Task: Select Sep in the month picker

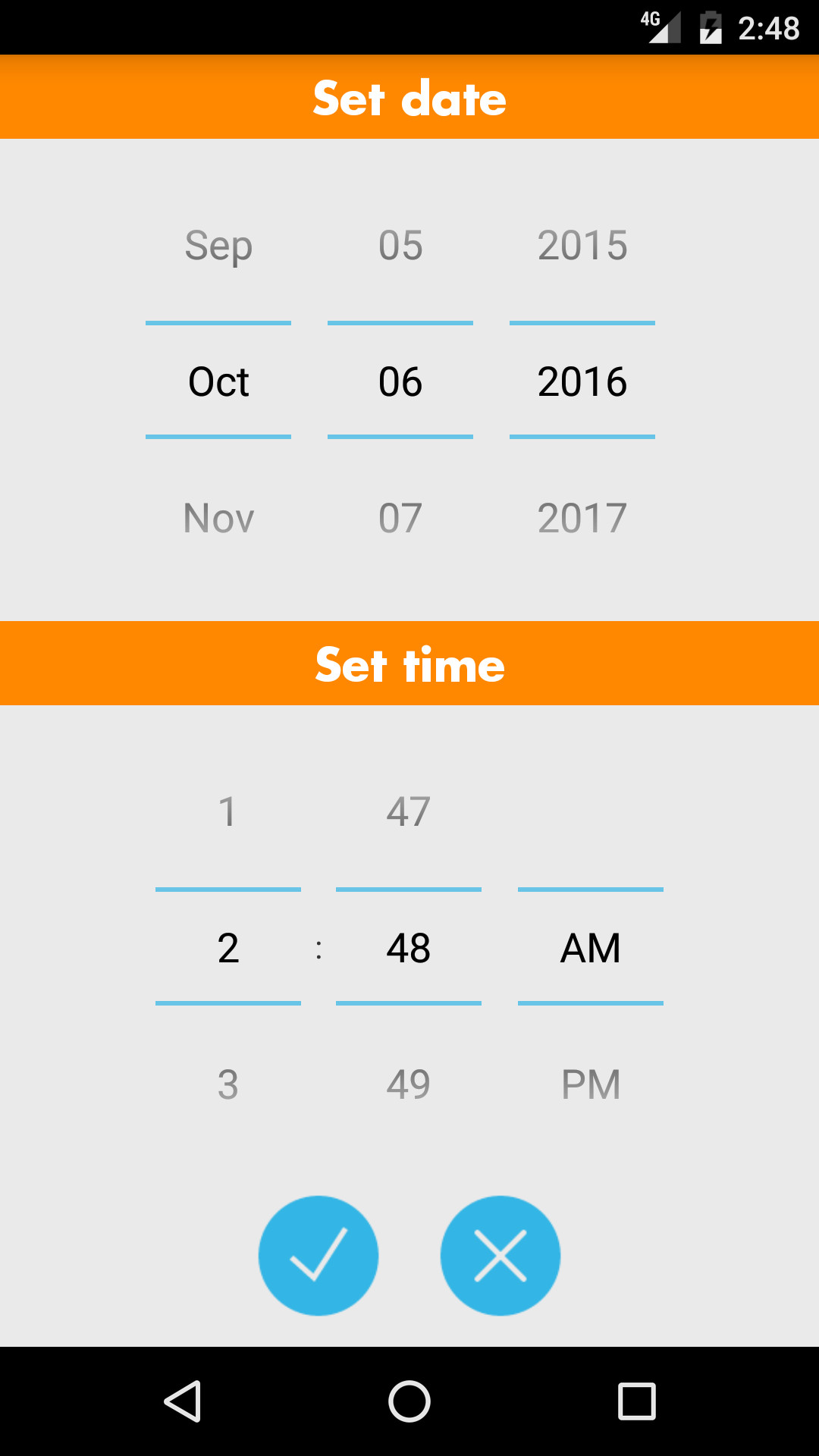Action: click(218, 246)
